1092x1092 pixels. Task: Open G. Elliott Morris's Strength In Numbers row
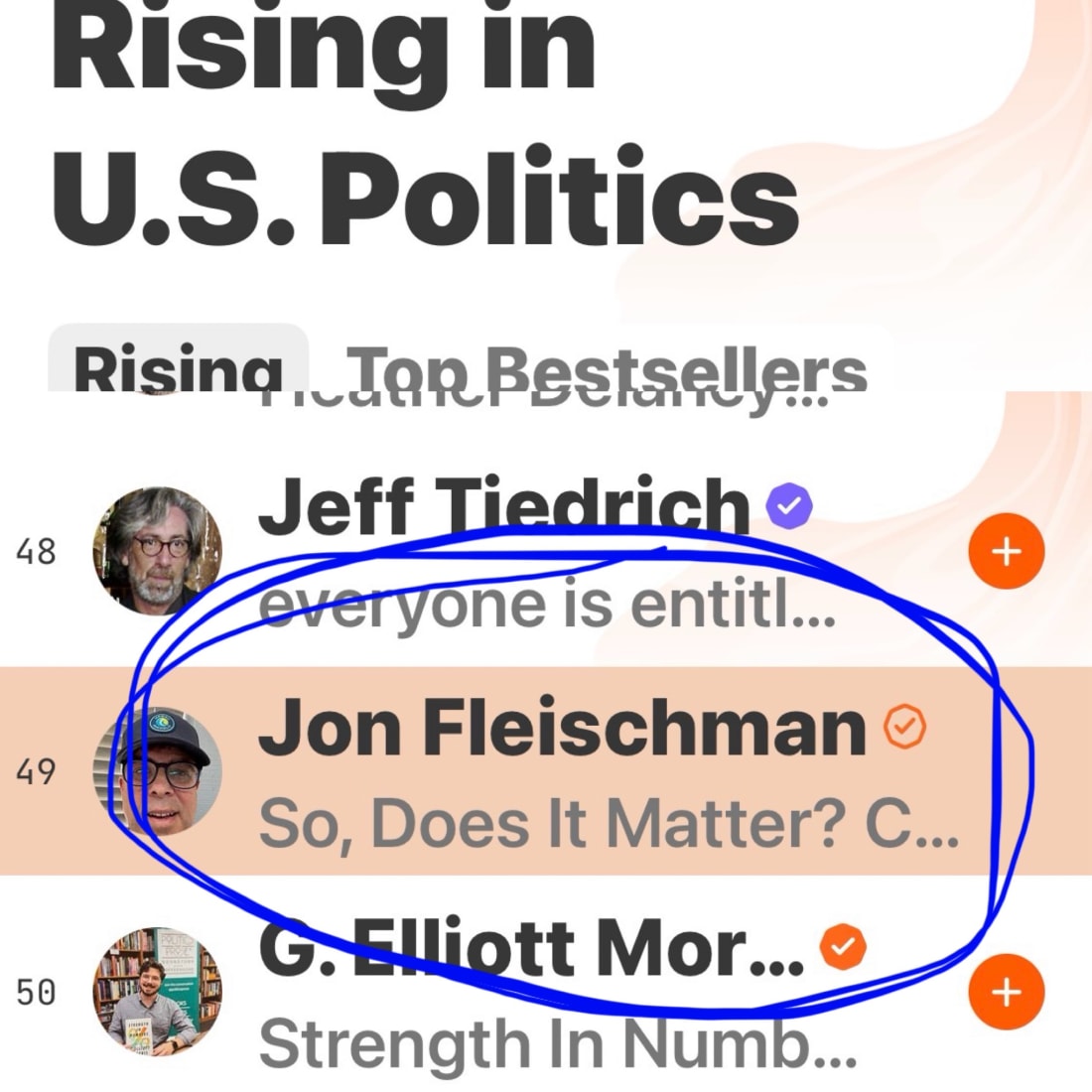(x=546, y=991)
